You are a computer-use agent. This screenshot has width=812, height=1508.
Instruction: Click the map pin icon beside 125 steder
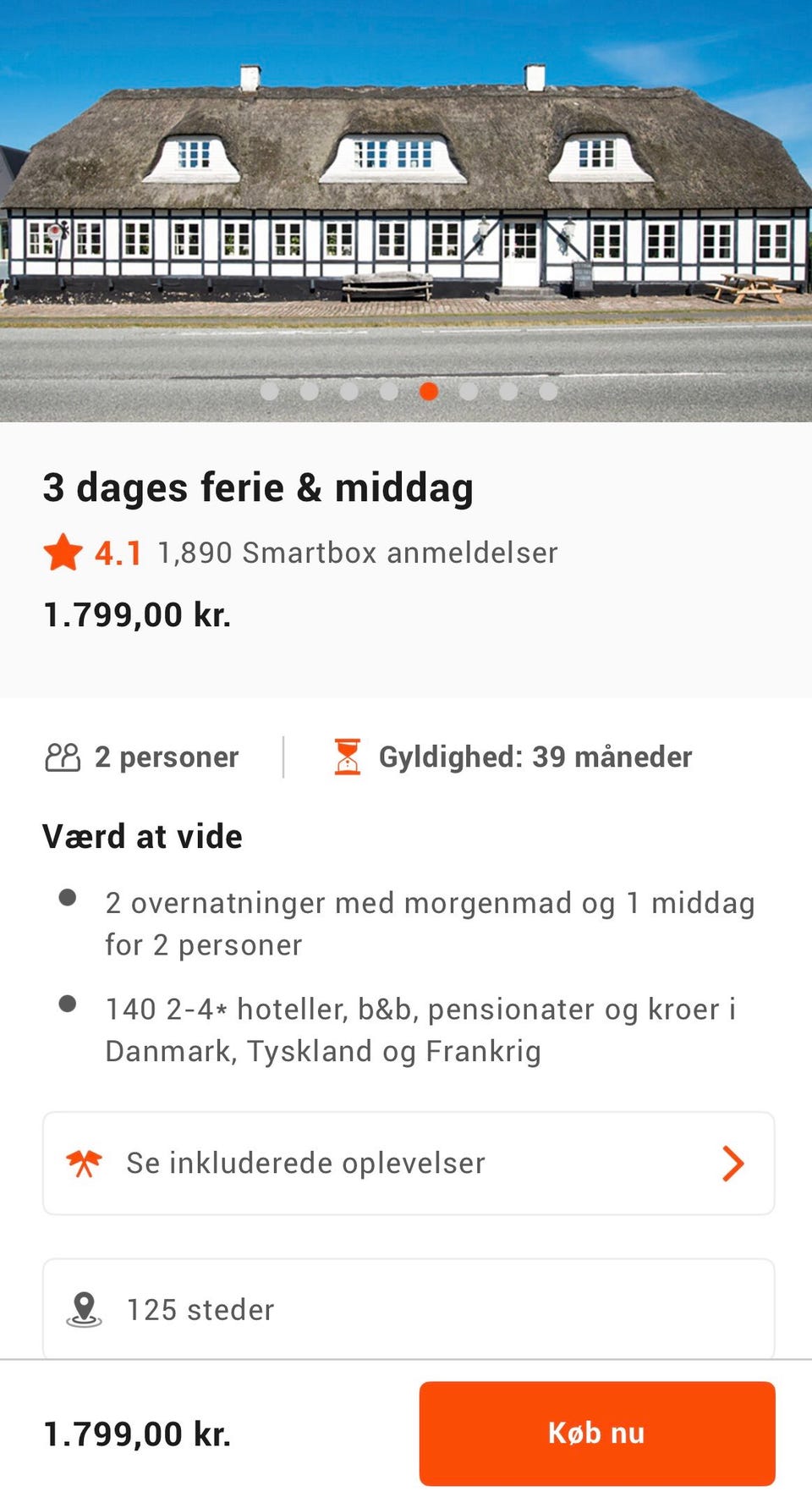click(x=84, y=1308)
